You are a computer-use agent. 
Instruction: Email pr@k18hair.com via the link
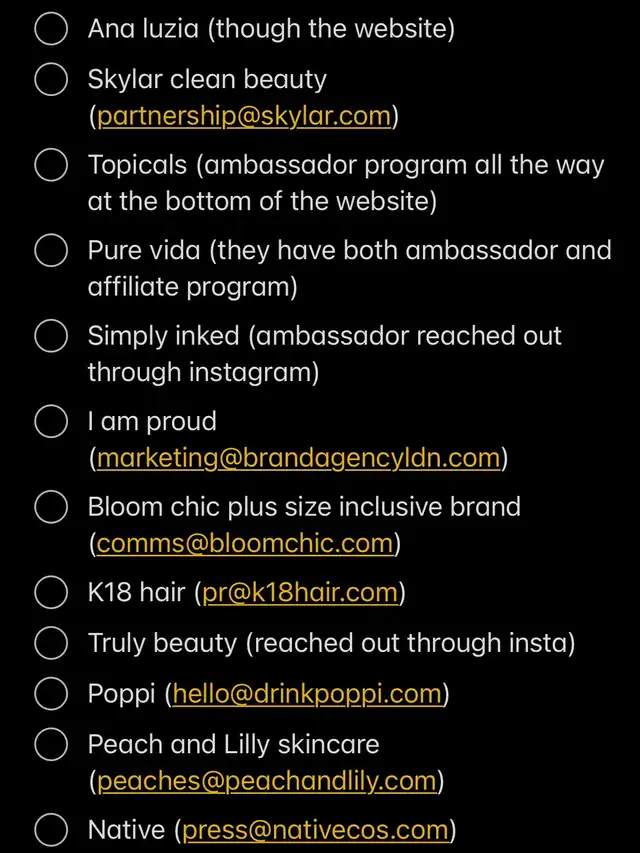tap(301, 594)
